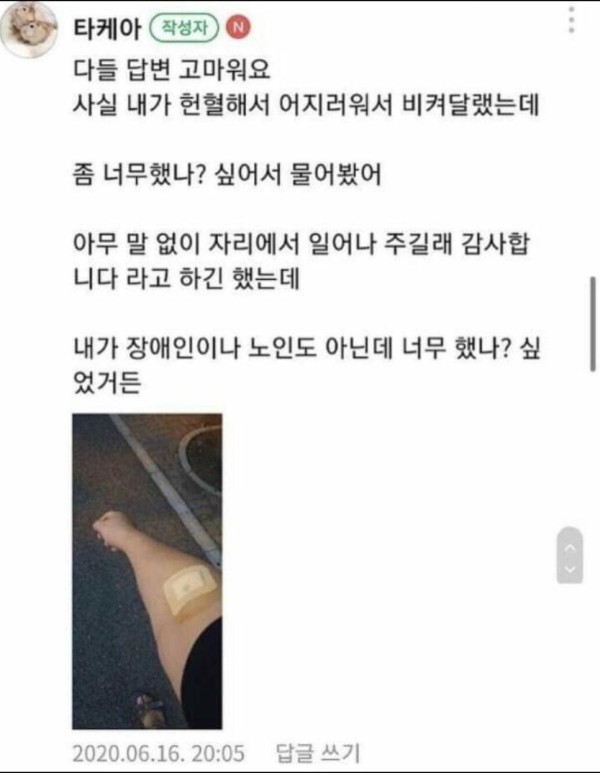Tap the up-down scroll jump button
Screen dimensions: 600x773
(569, 556)
